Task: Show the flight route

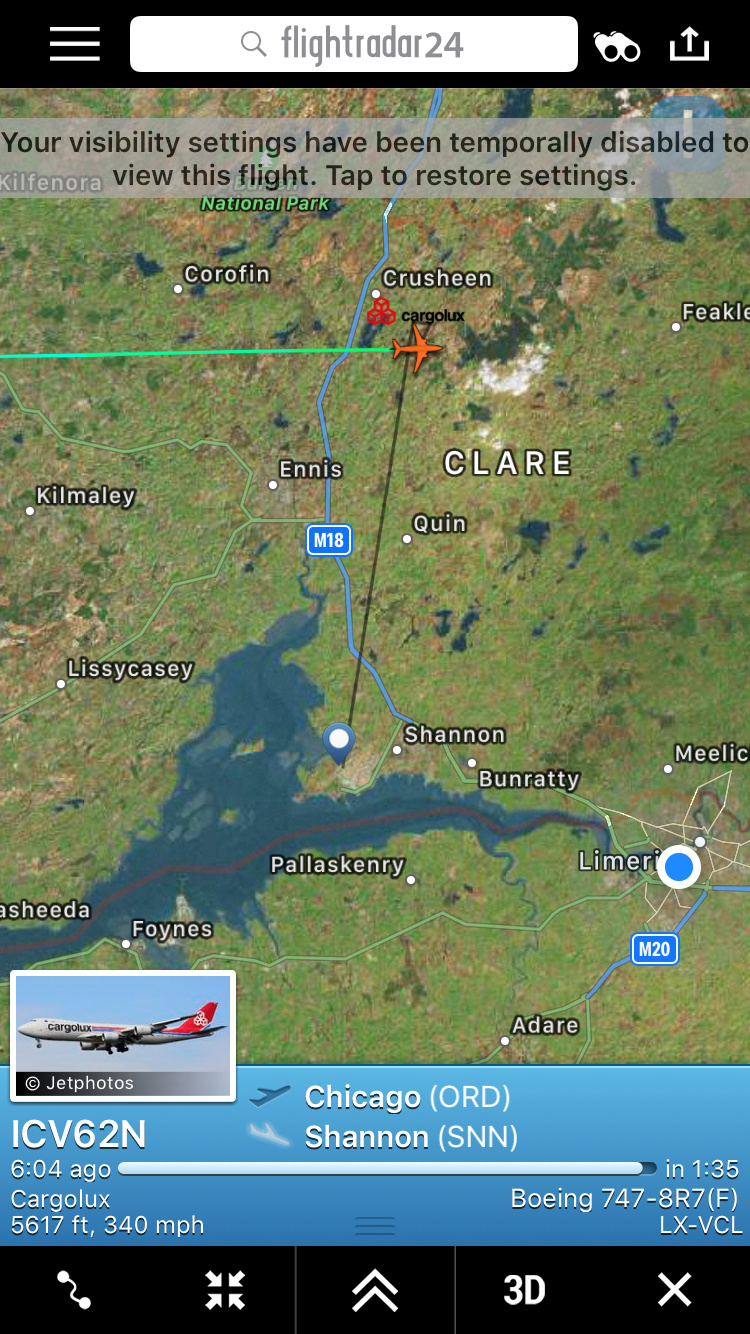Action: (x=75, y=1290)
